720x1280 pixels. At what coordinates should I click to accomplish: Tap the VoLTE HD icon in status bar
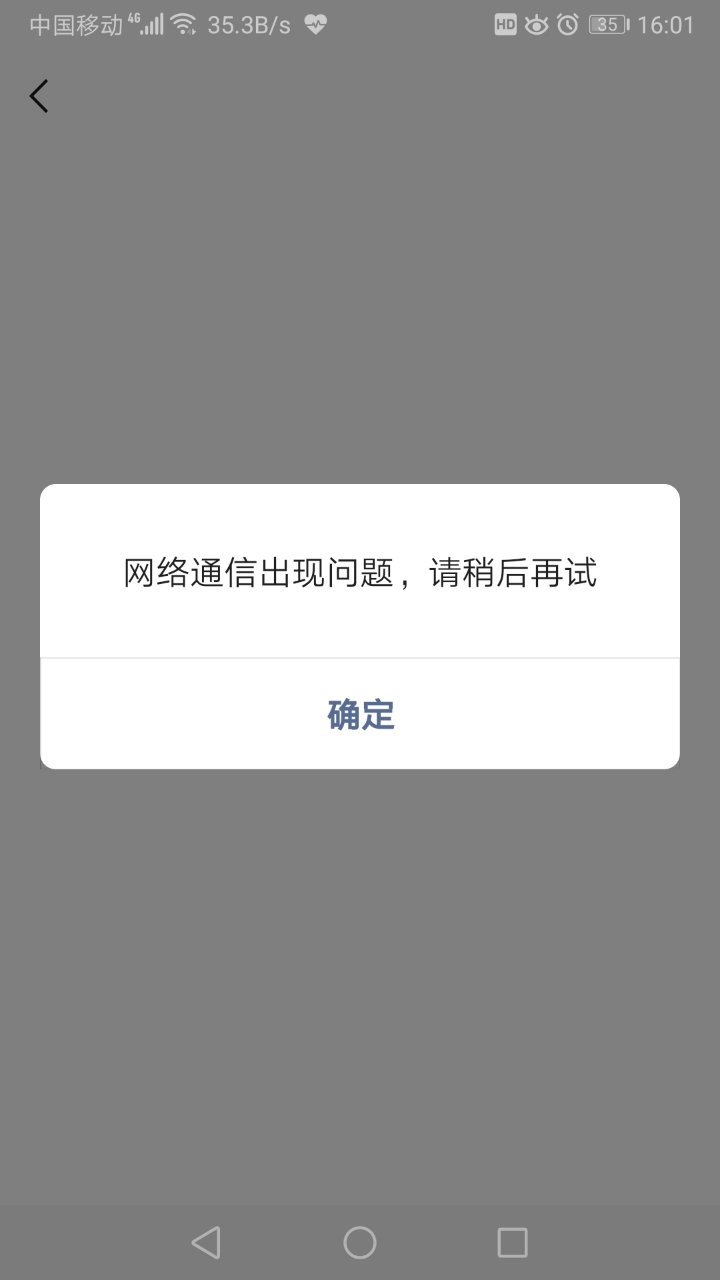tap(506, 24)
